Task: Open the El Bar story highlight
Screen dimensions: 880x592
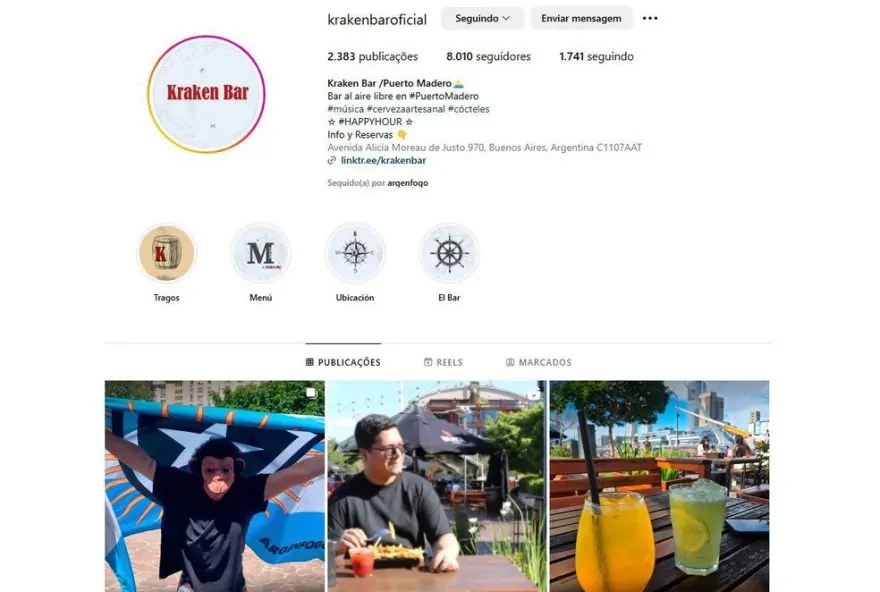Action: point(449,253)
